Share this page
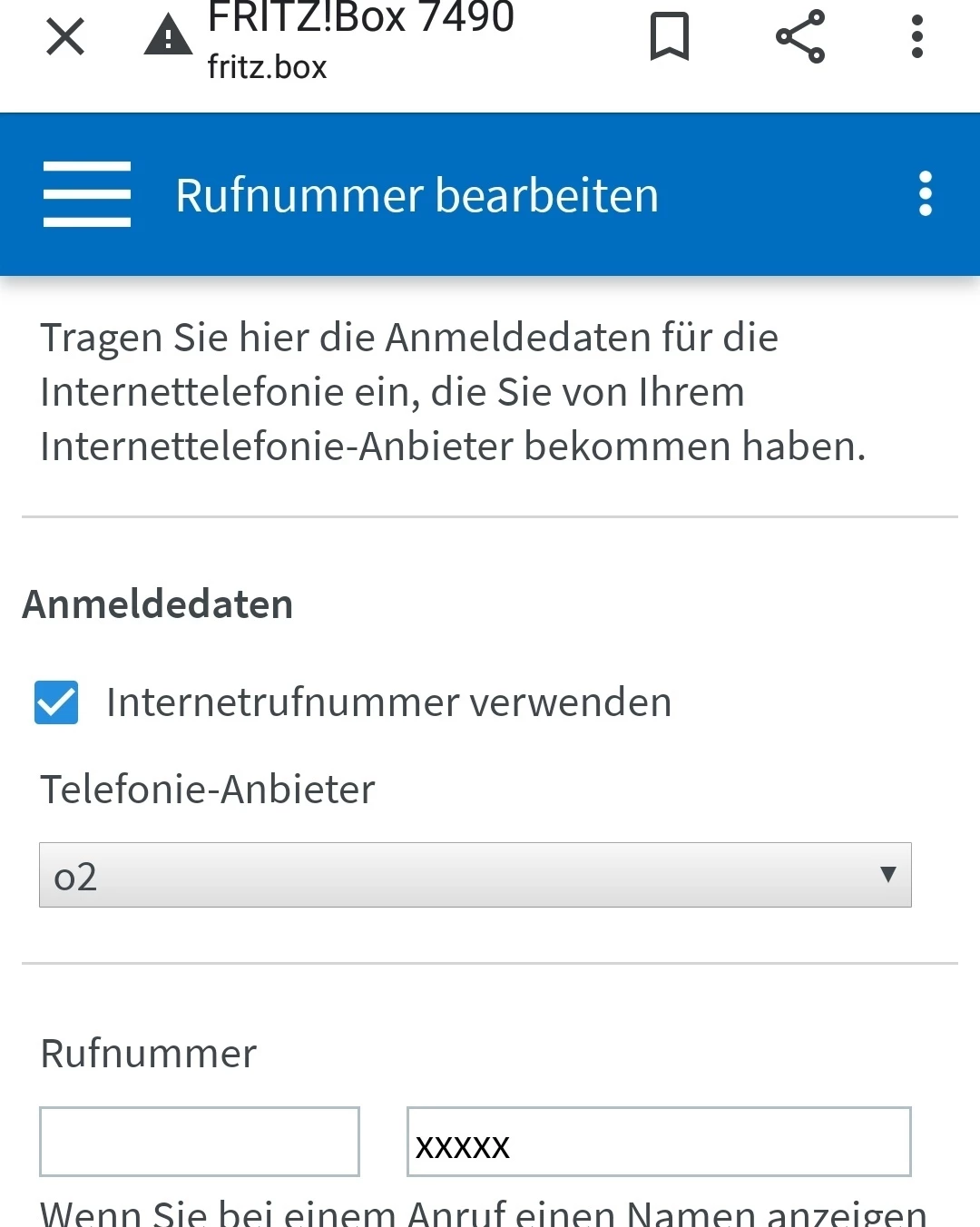 point(800,36)
